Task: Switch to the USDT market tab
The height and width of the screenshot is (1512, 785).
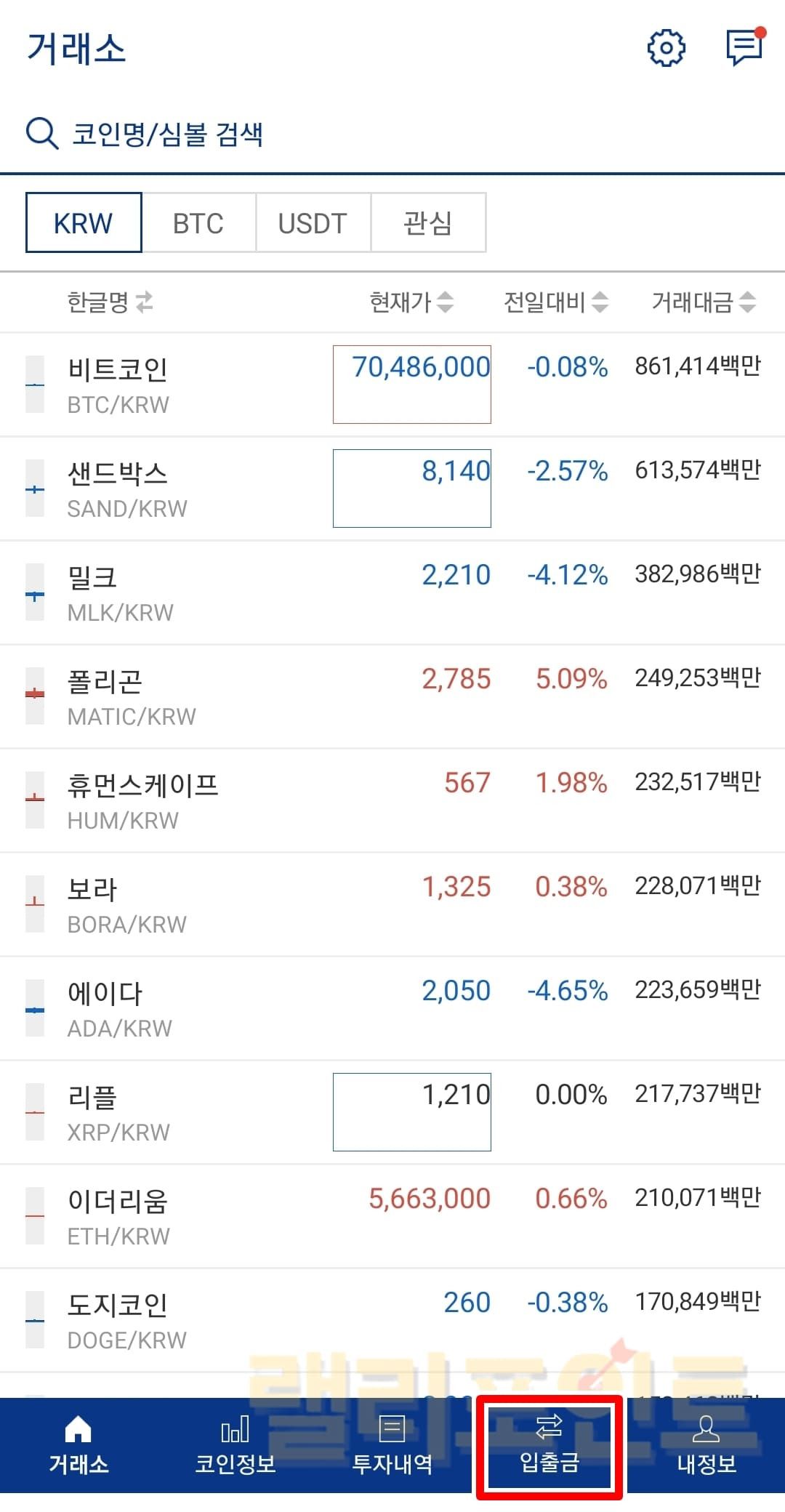Action: (x=313, y=223)
